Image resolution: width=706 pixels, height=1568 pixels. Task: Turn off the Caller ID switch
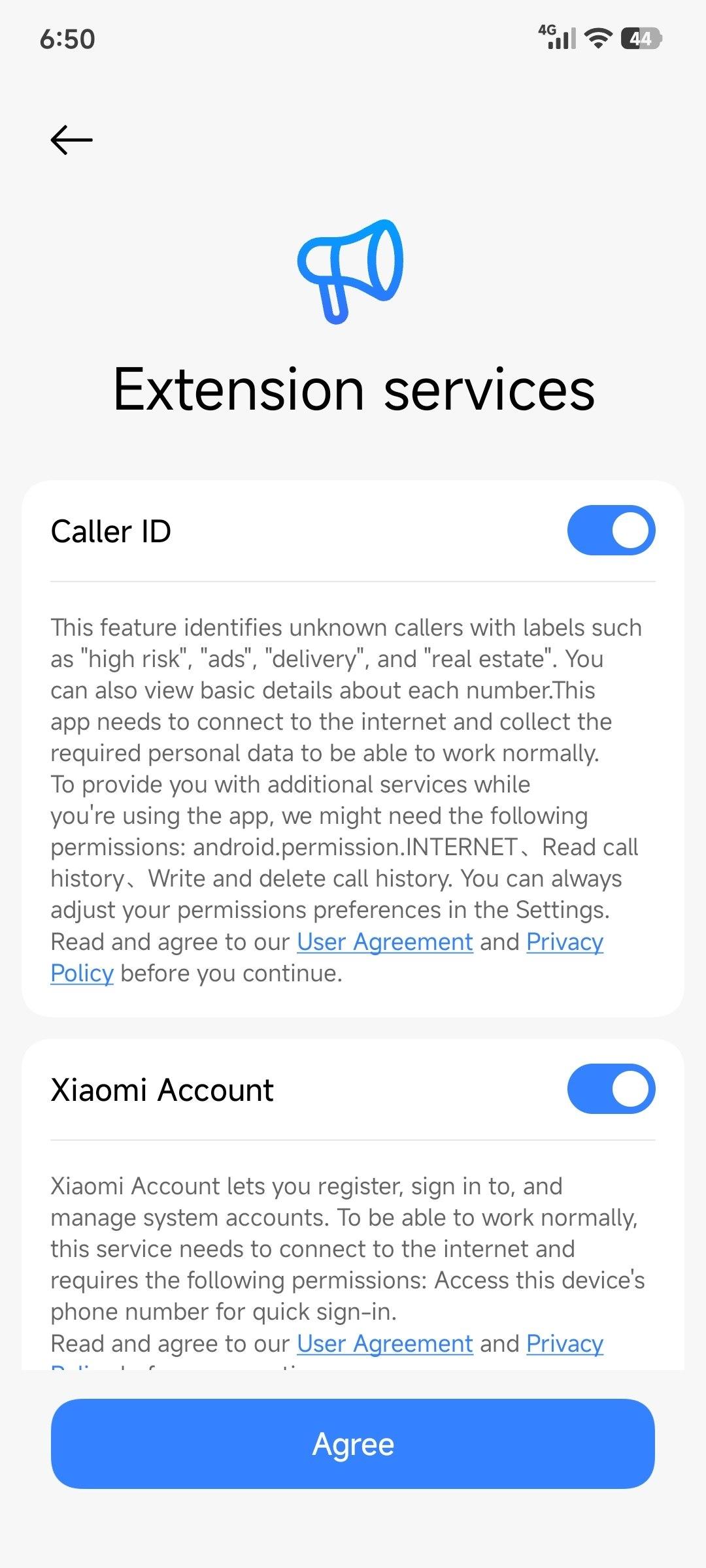[x=611, y=530]
